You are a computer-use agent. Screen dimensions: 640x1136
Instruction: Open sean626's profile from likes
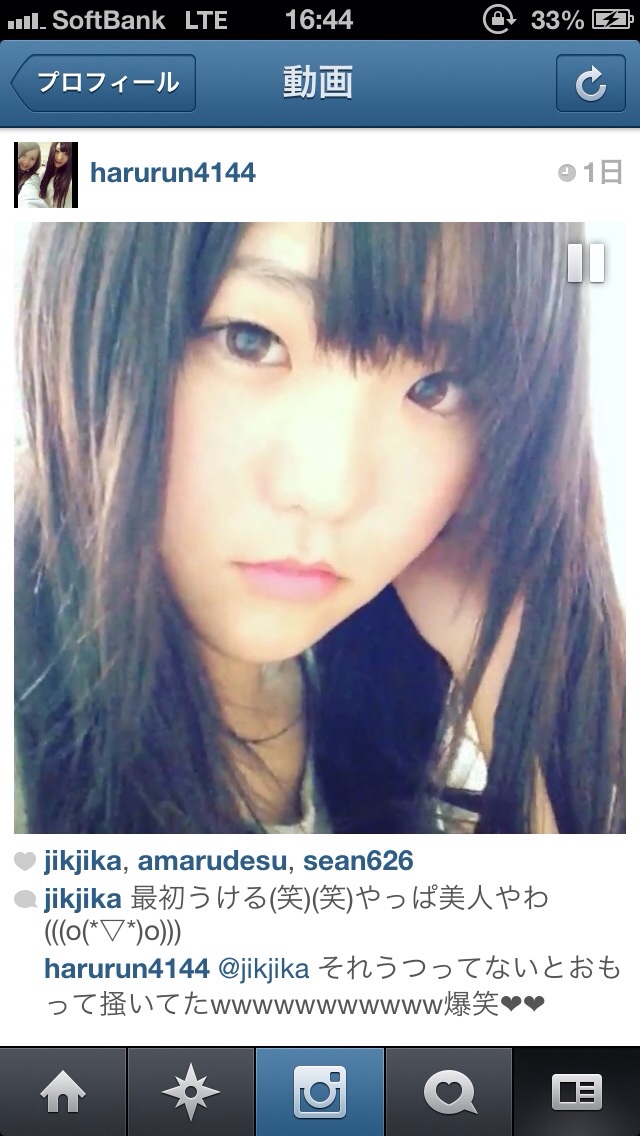(x=358, y=861)
